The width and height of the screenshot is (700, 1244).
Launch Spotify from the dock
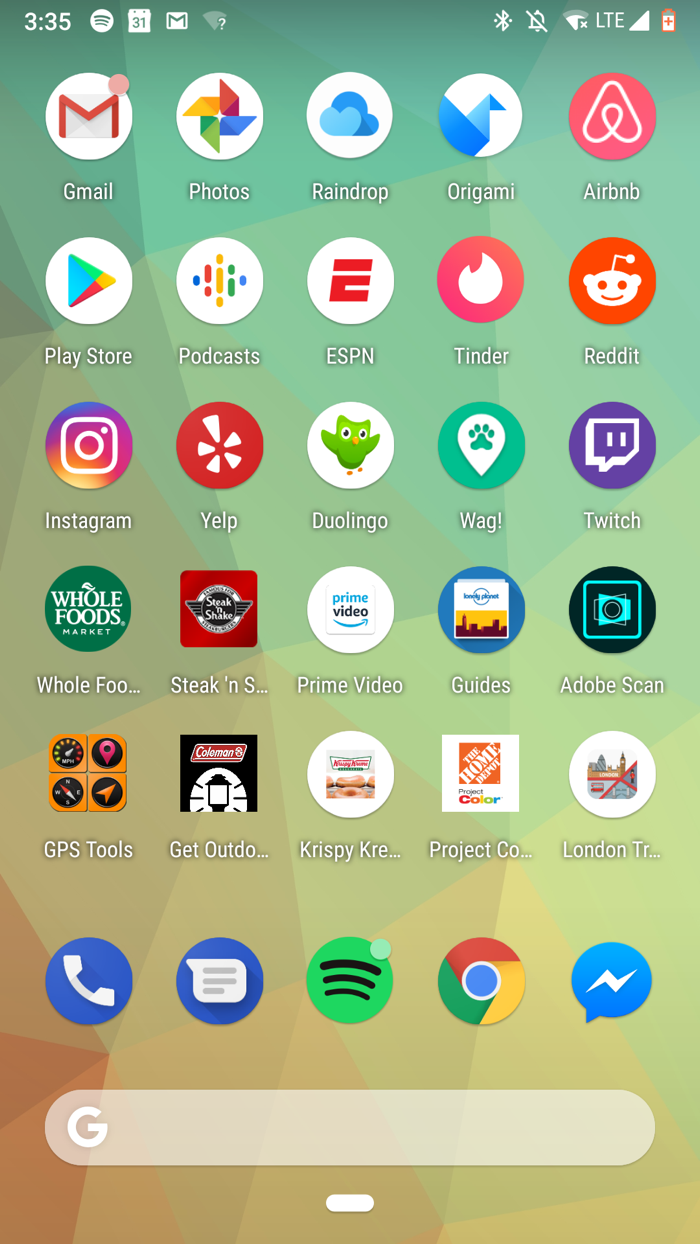(x=350, y=981)
